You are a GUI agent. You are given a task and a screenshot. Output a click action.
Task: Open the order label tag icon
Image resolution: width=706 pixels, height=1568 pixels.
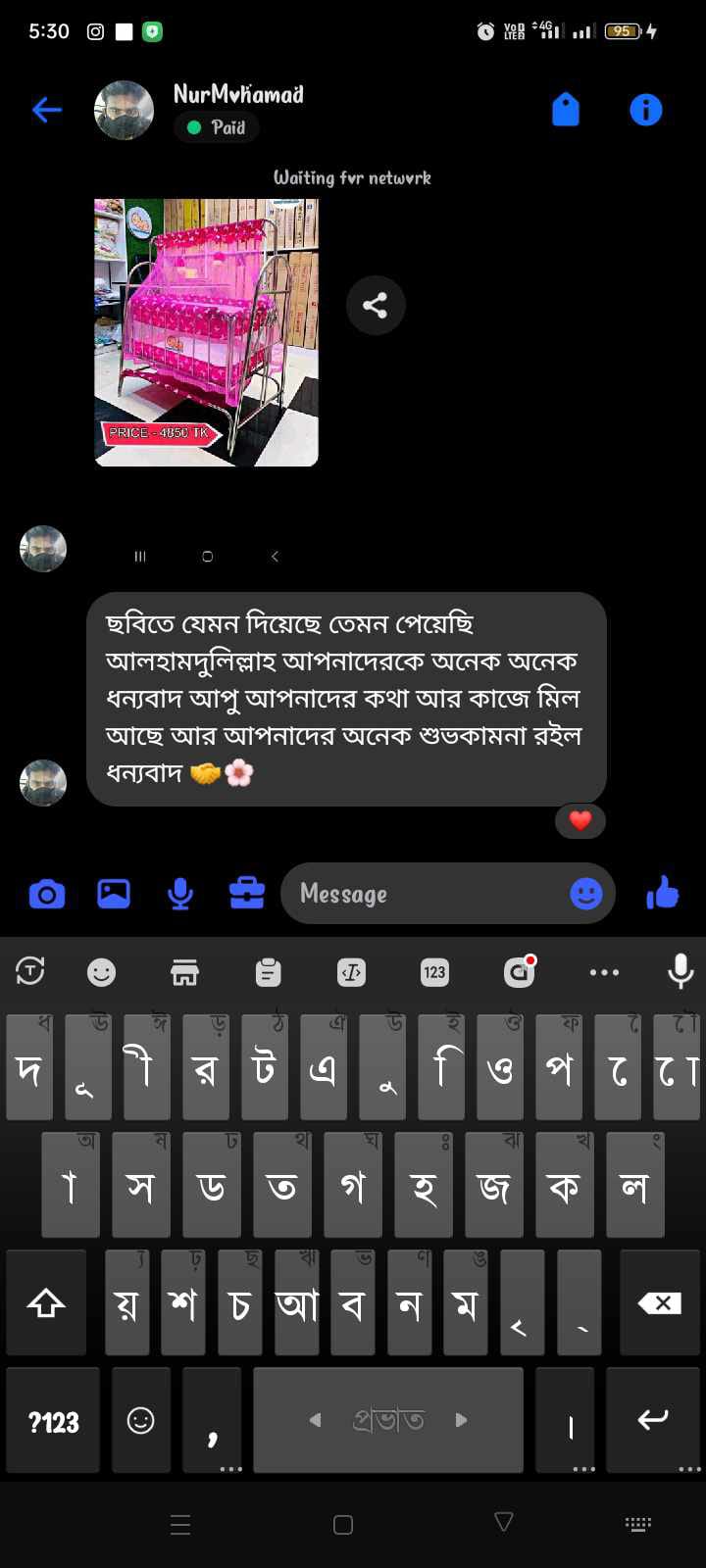566,110
